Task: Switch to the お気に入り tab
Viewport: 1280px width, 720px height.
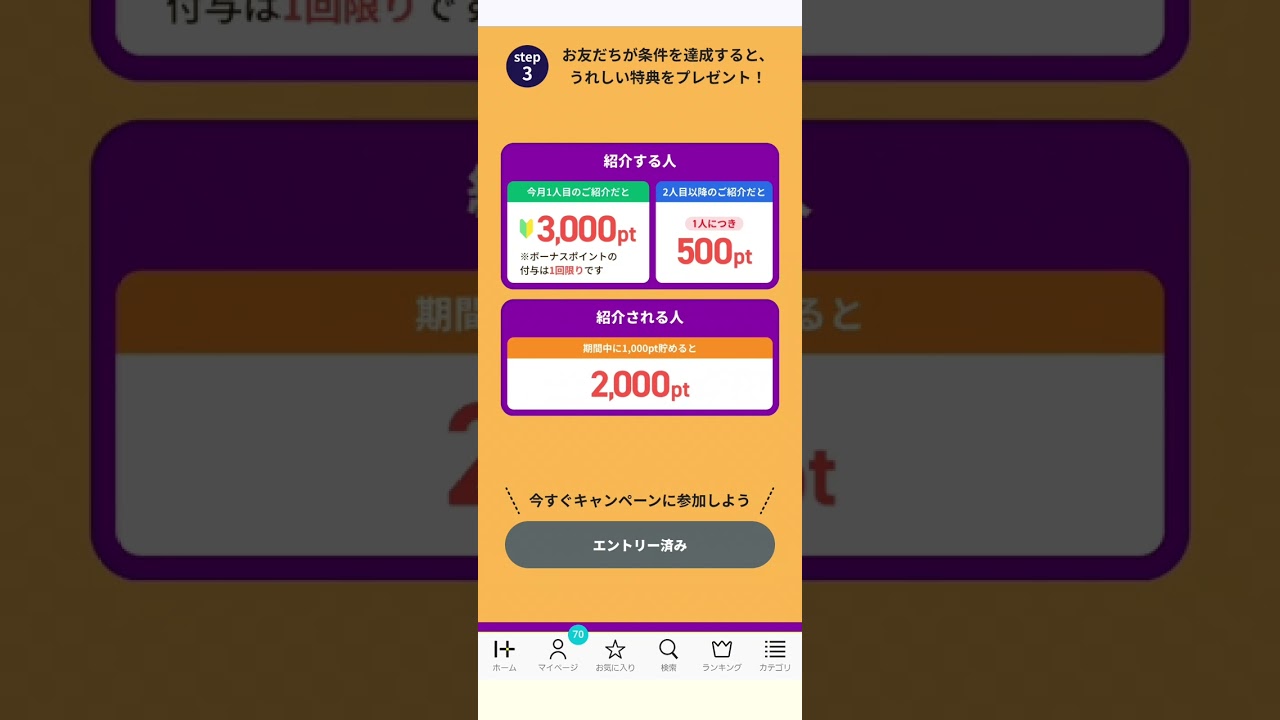Action: tap(615, 655)
